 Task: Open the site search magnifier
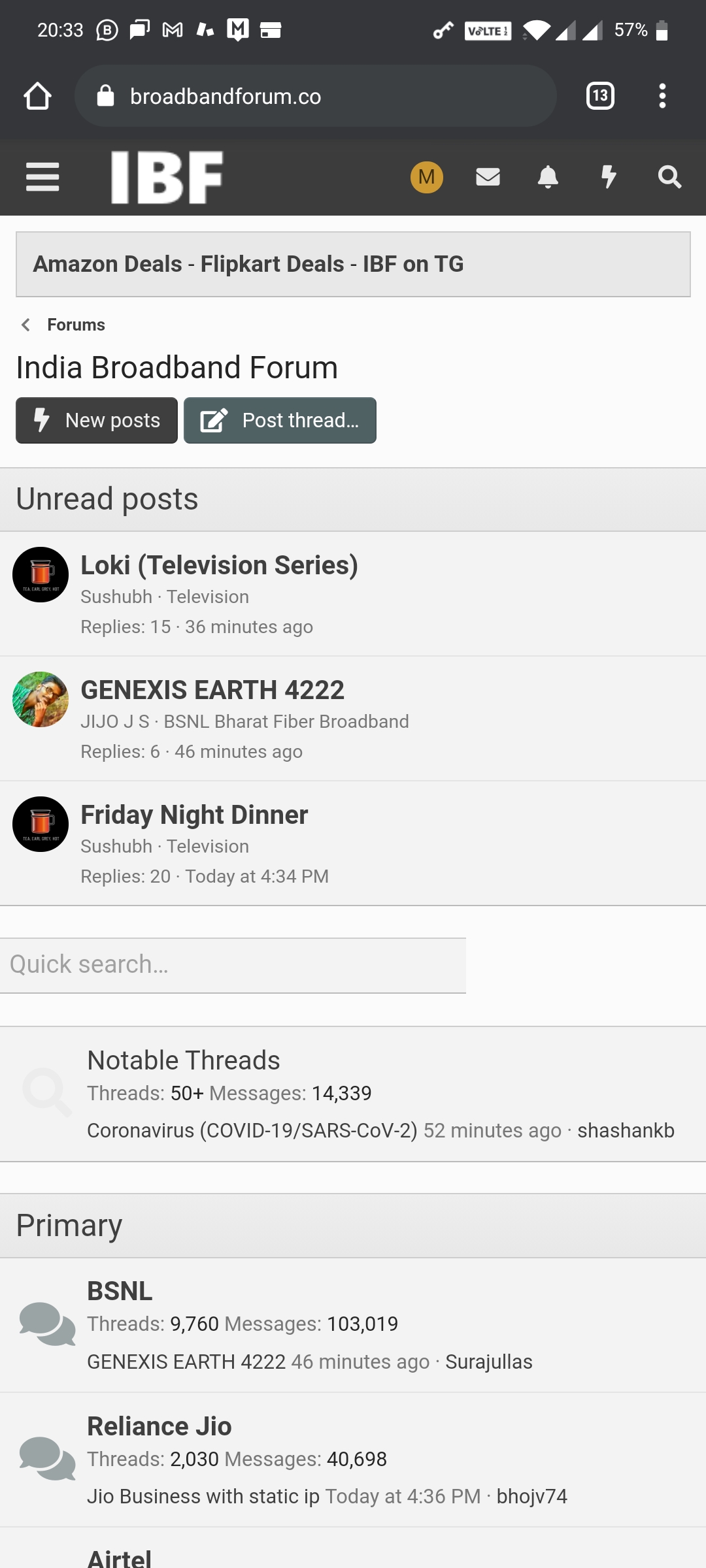669,177
